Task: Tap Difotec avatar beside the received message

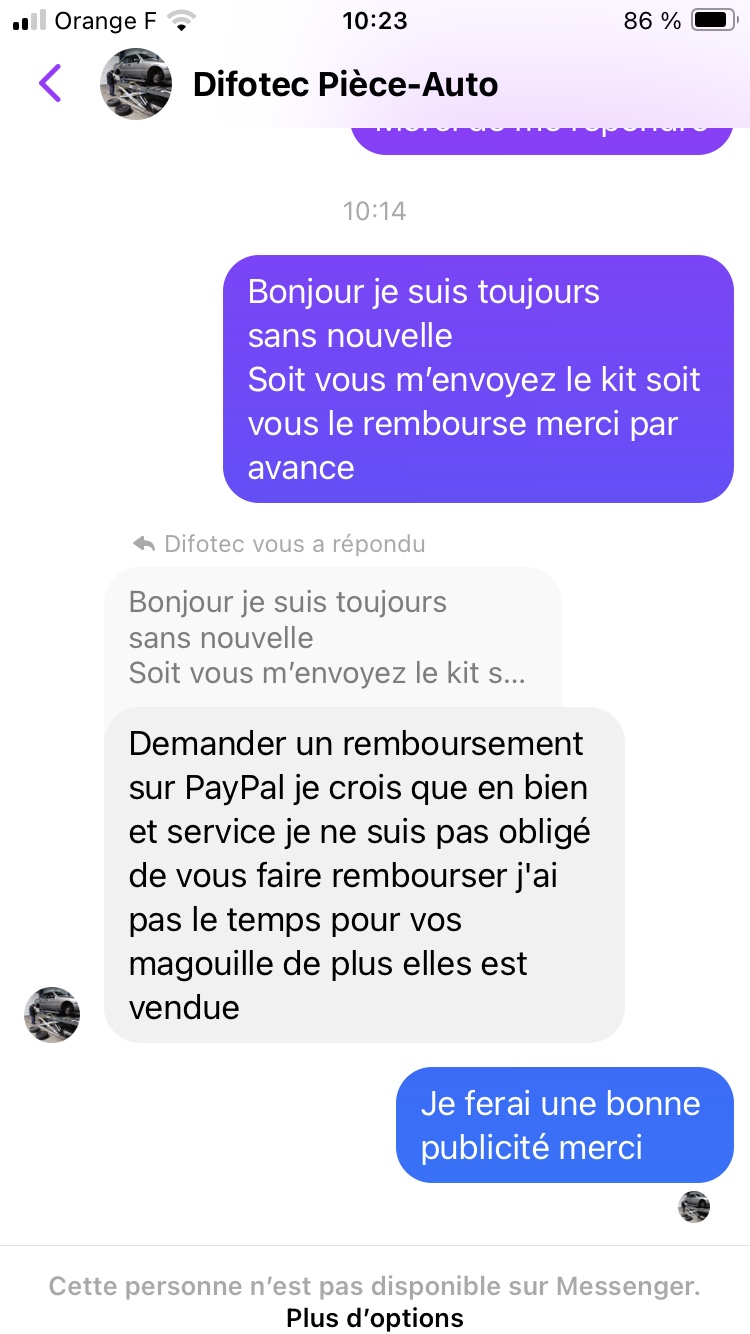Action: pos(52,1014)
